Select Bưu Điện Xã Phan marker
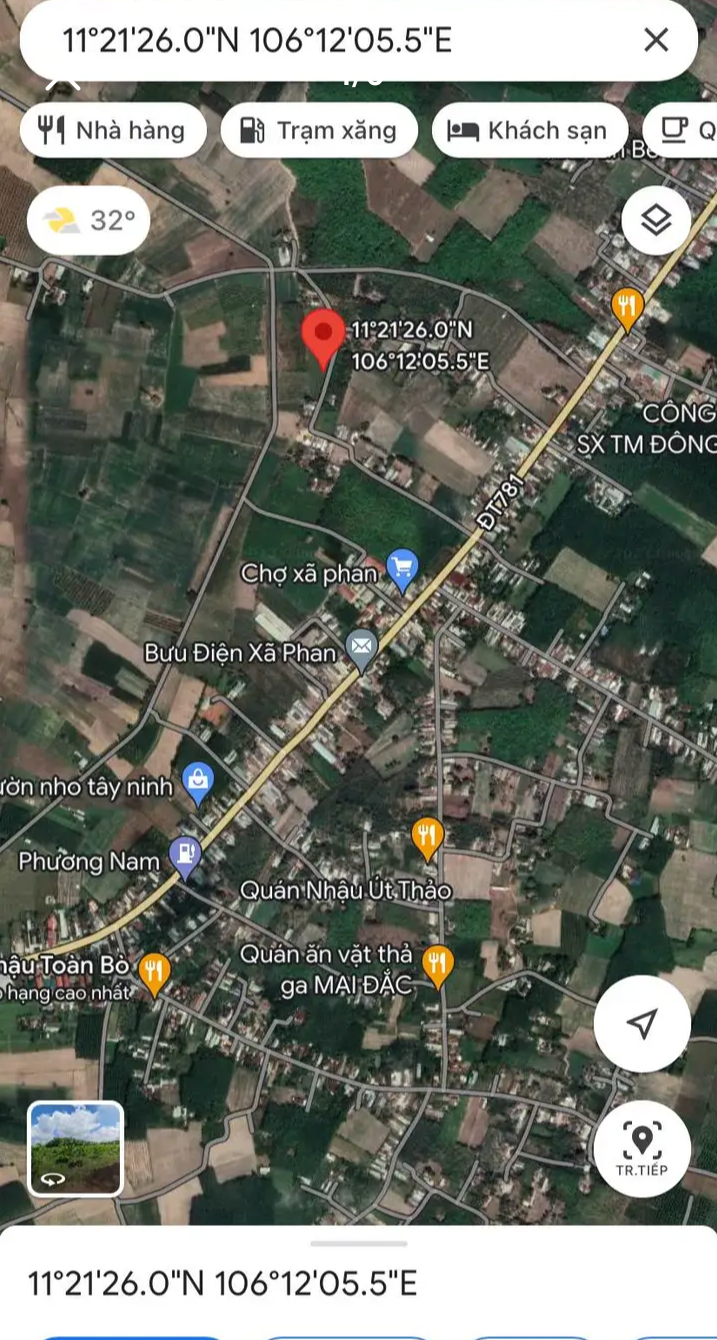 point(361,649)
